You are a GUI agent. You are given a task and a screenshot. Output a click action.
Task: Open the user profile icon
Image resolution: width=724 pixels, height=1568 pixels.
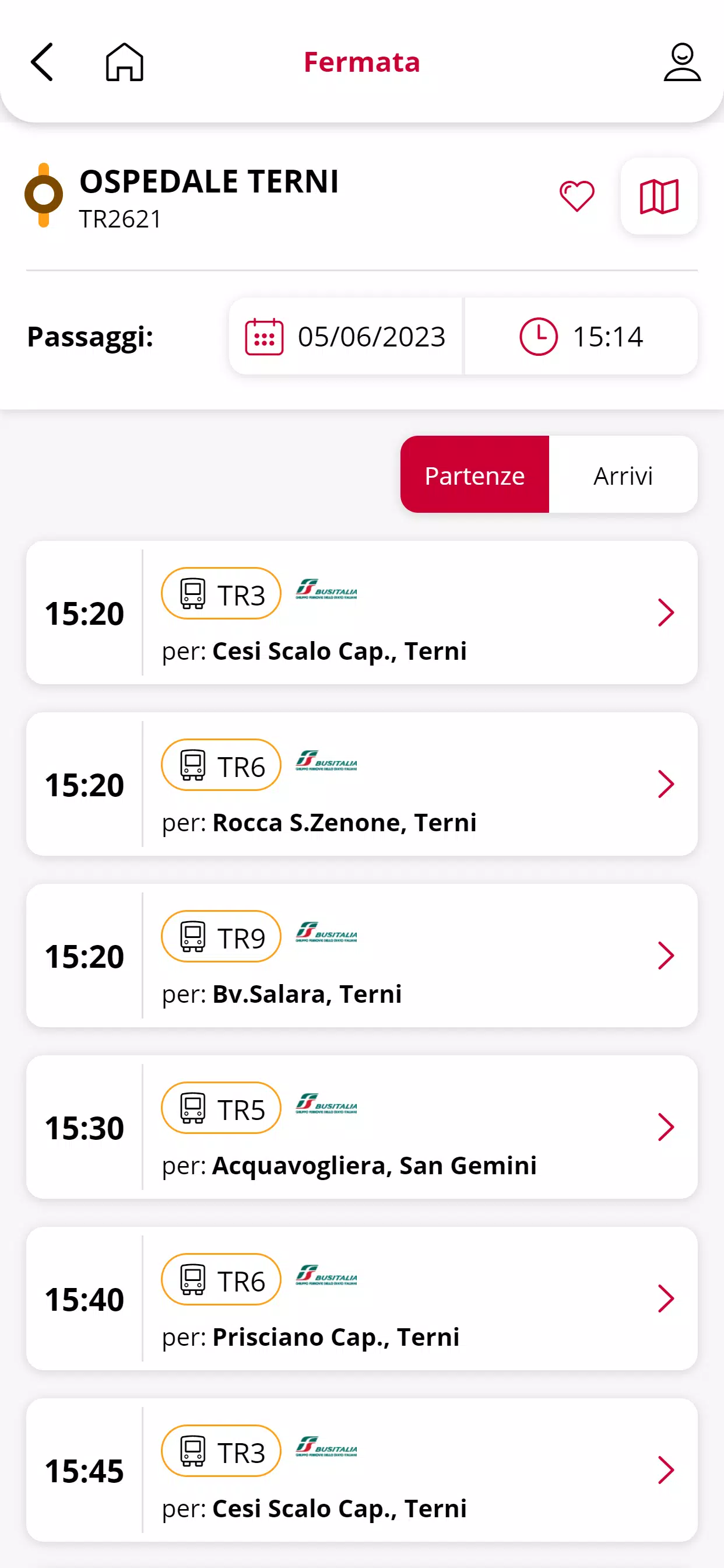(x=682, y=62)
